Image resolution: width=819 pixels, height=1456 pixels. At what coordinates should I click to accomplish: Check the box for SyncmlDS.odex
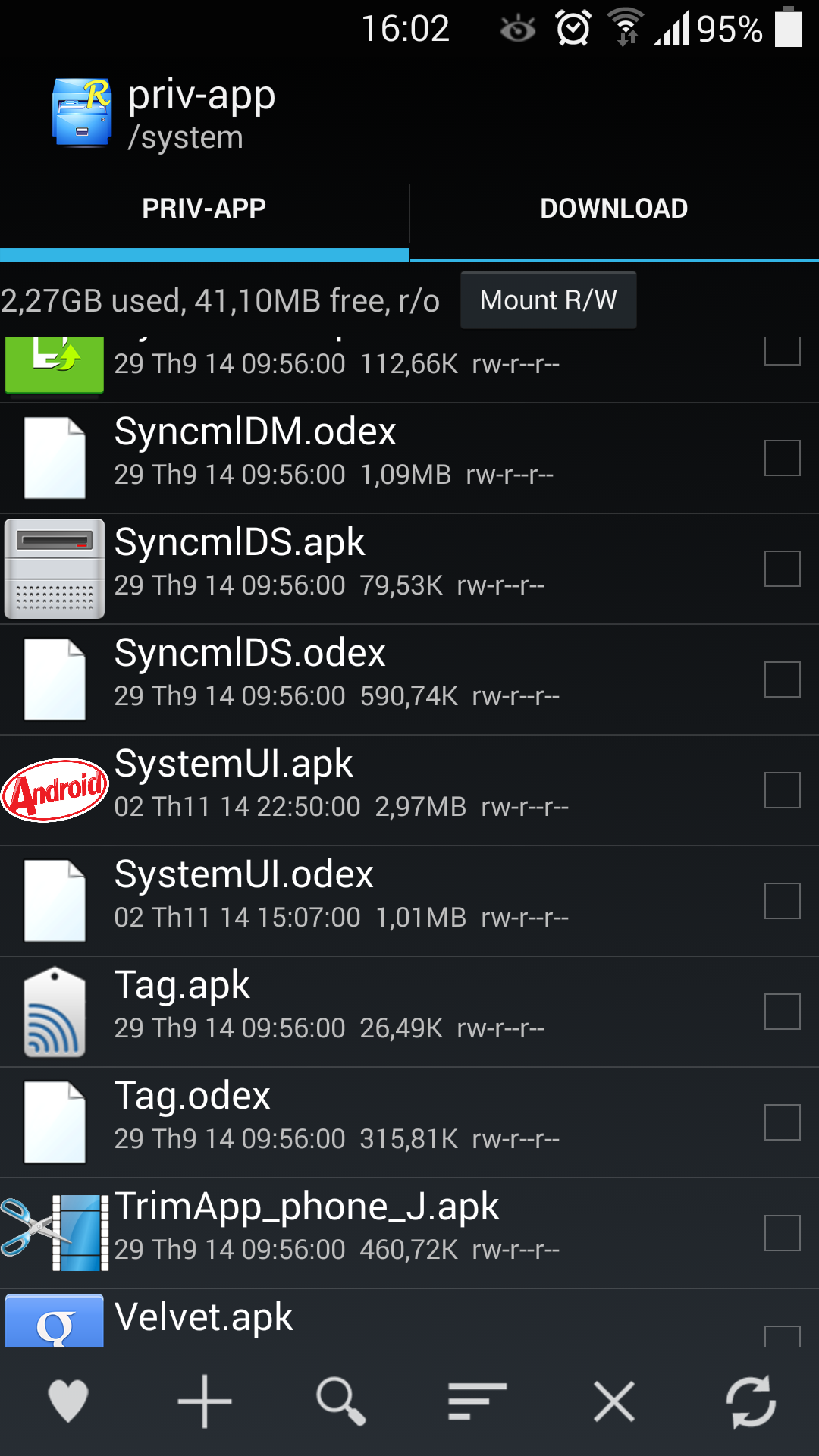click(782, 679)
